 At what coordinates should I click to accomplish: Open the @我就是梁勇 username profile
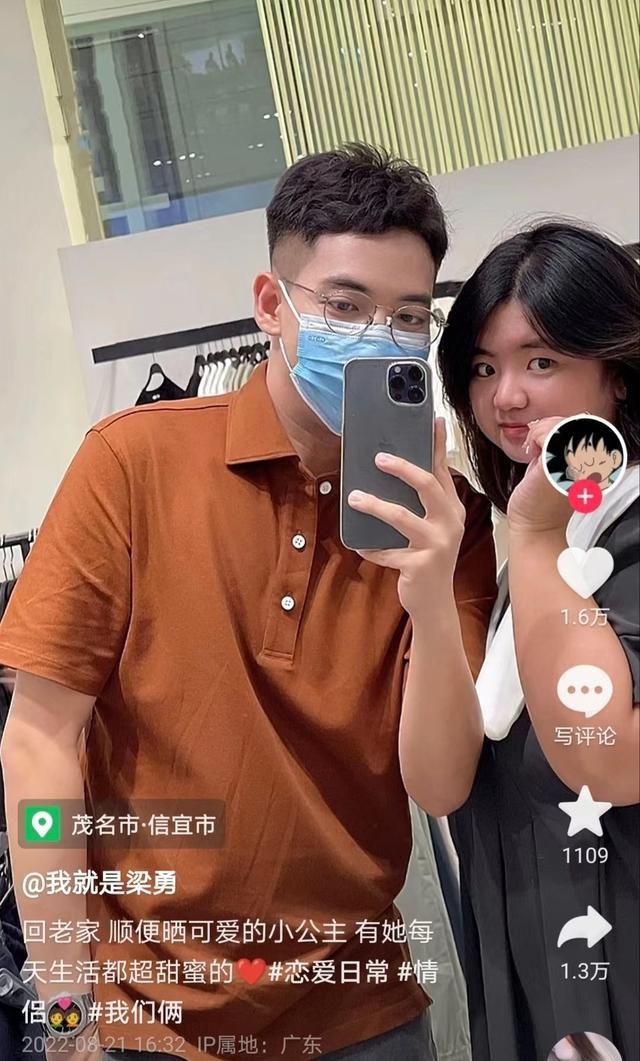(x=100, y=883)
